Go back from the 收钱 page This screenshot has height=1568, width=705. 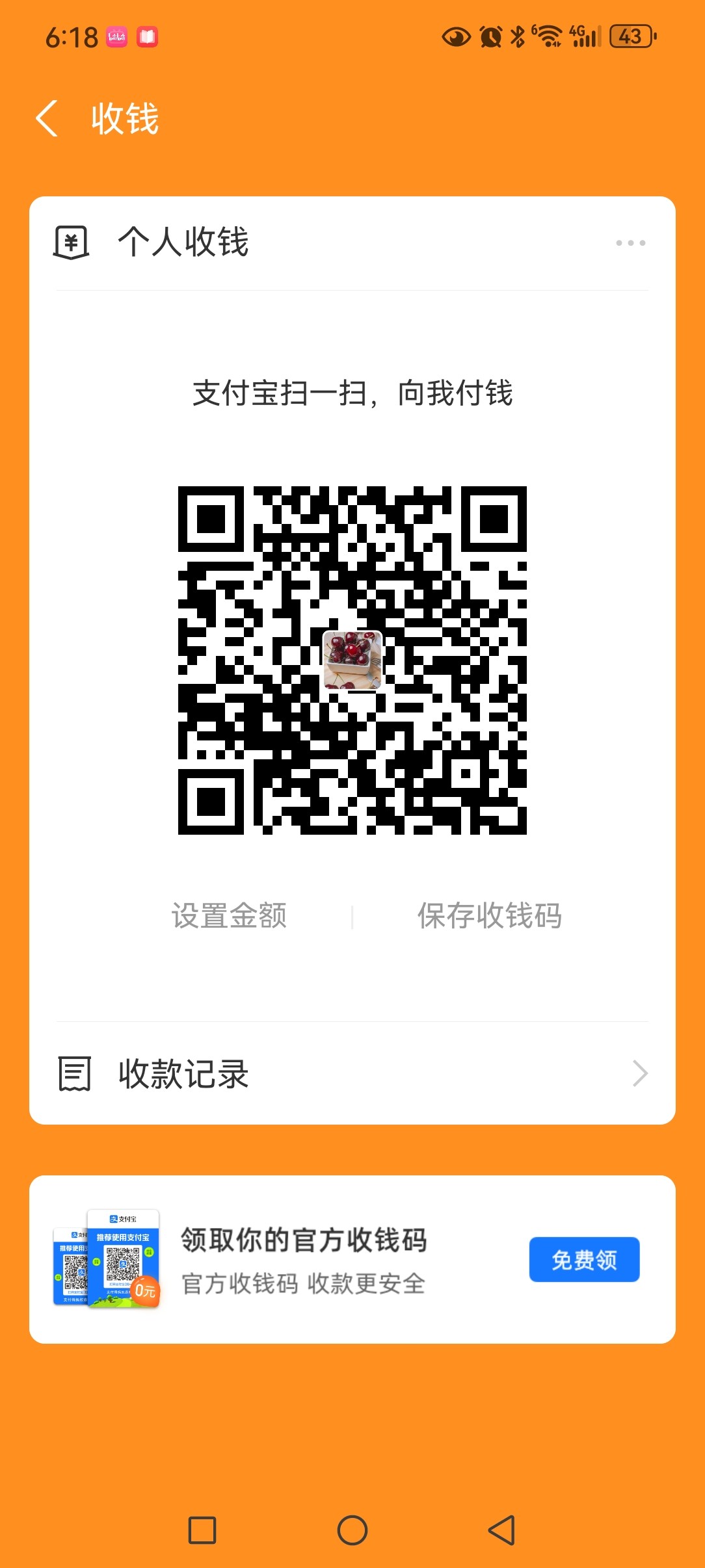pyautogui.click(x=47, y=118)
